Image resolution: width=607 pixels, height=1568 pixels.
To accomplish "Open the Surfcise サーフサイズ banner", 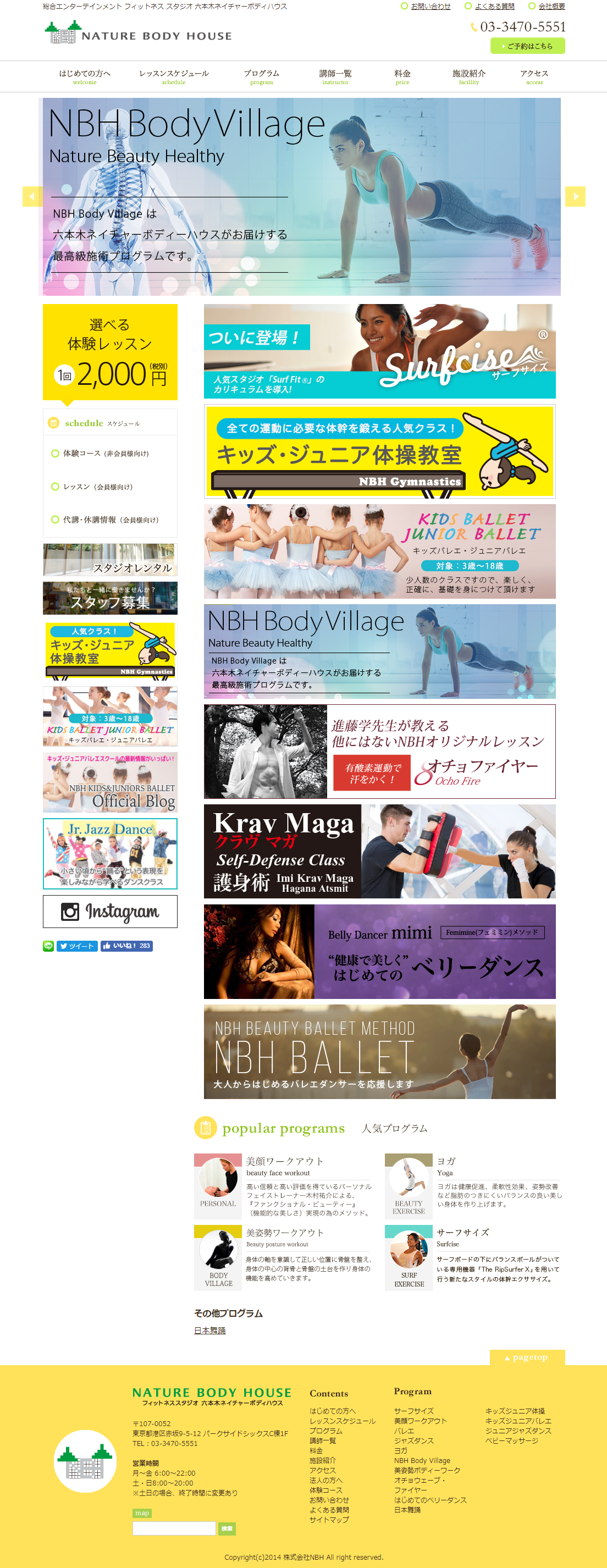I will tap(379, 351).
